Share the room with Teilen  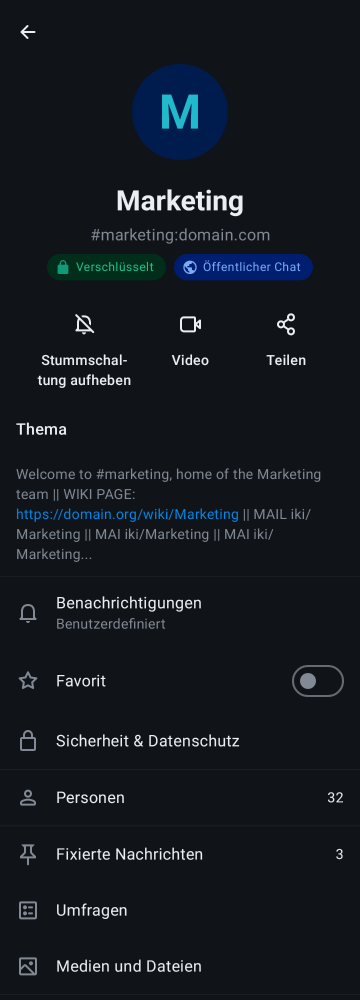pyautogui.click(x=286, y=341)
